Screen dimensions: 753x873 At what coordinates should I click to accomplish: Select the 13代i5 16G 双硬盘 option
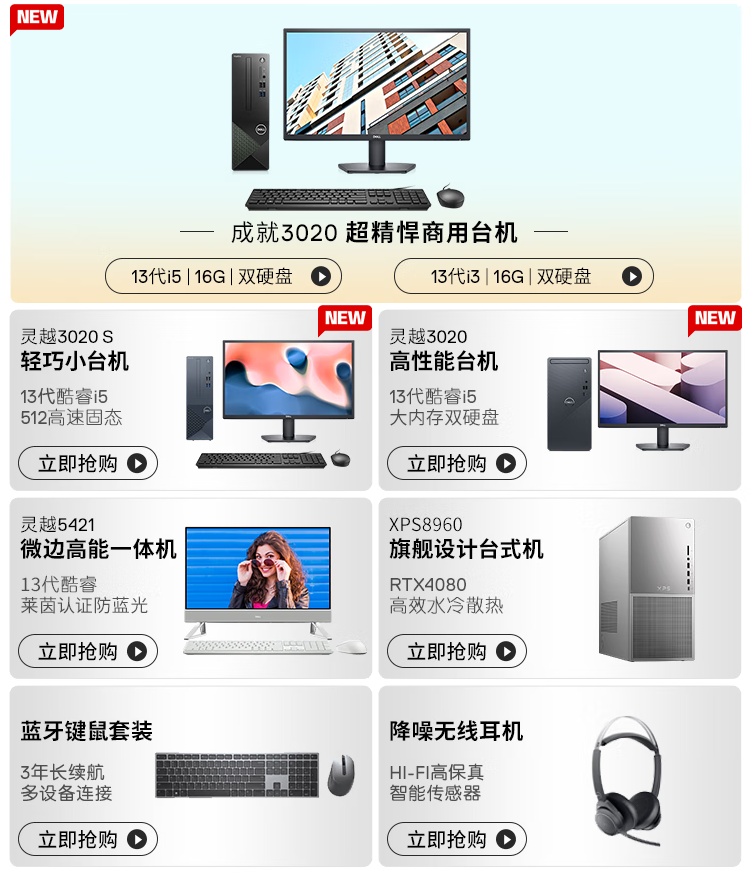coord(223,276)
